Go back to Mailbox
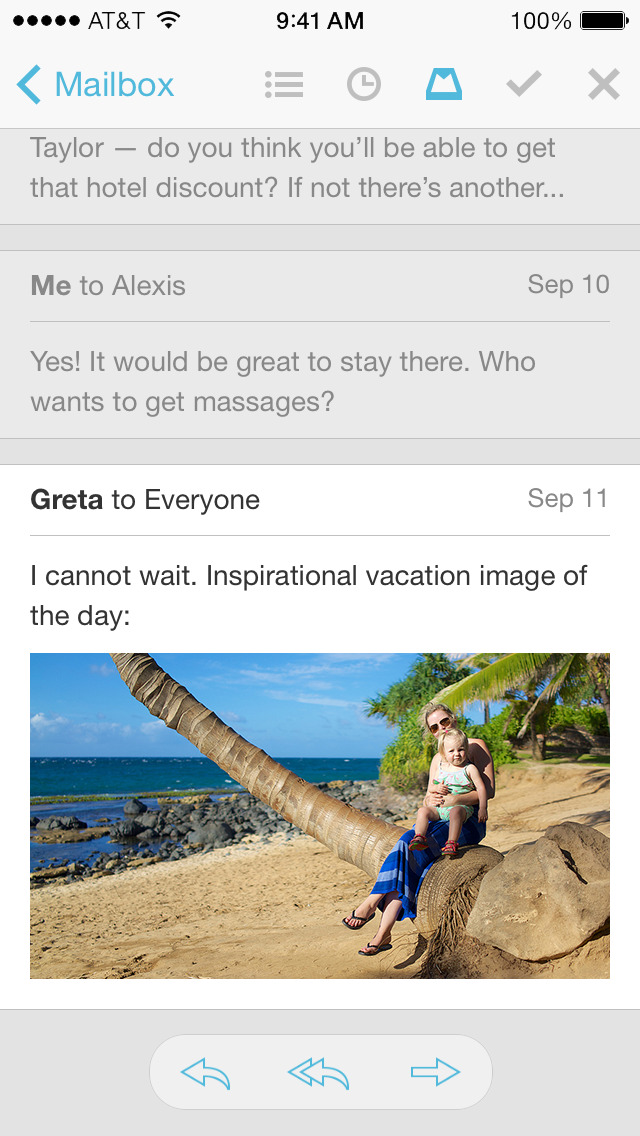 click(x=95, y=85)
